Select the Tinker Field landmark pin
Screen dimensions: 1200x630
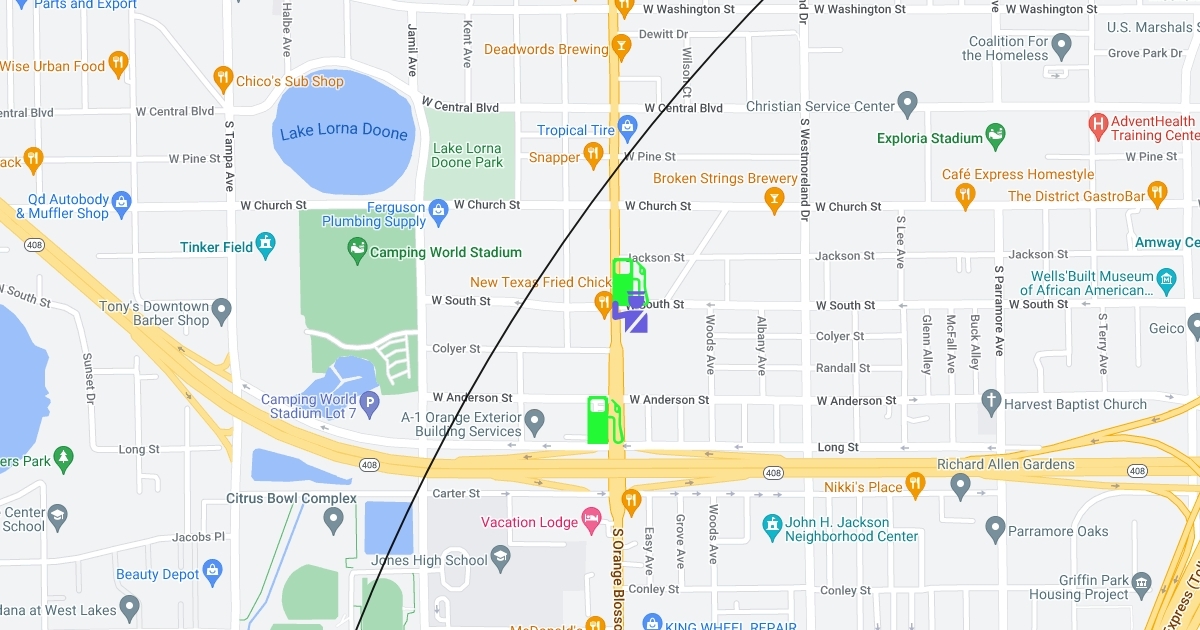pos(265,243)
